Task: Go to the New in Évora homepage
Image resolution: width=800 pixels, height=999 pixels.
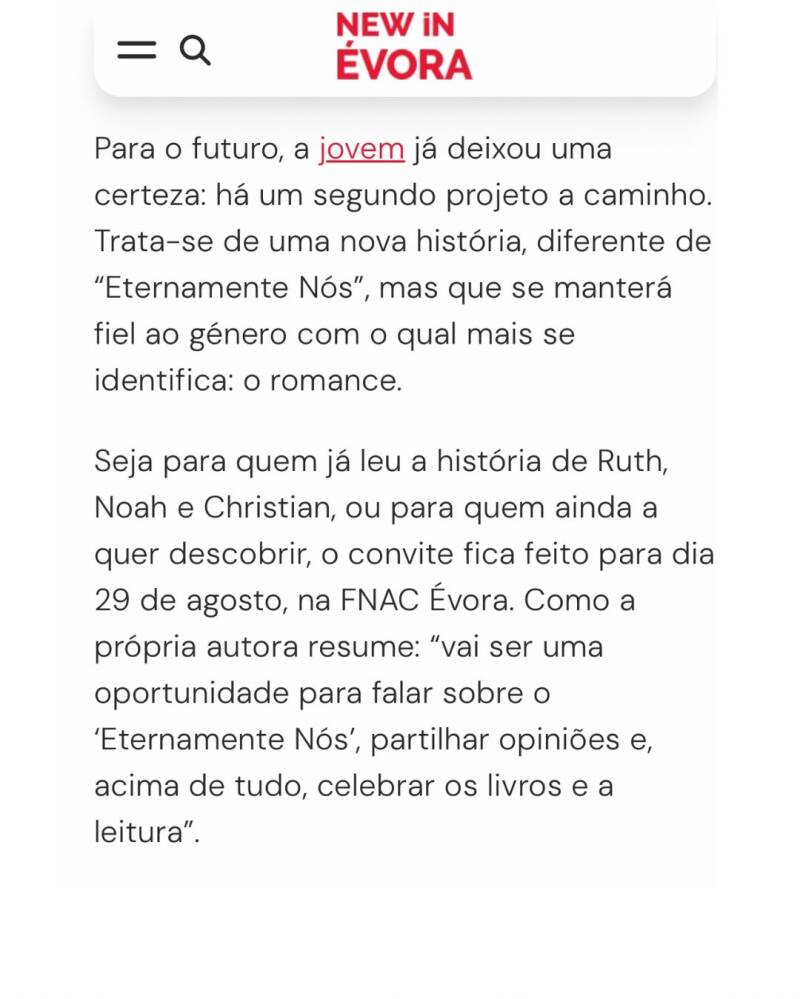Action: click(404, 46)
